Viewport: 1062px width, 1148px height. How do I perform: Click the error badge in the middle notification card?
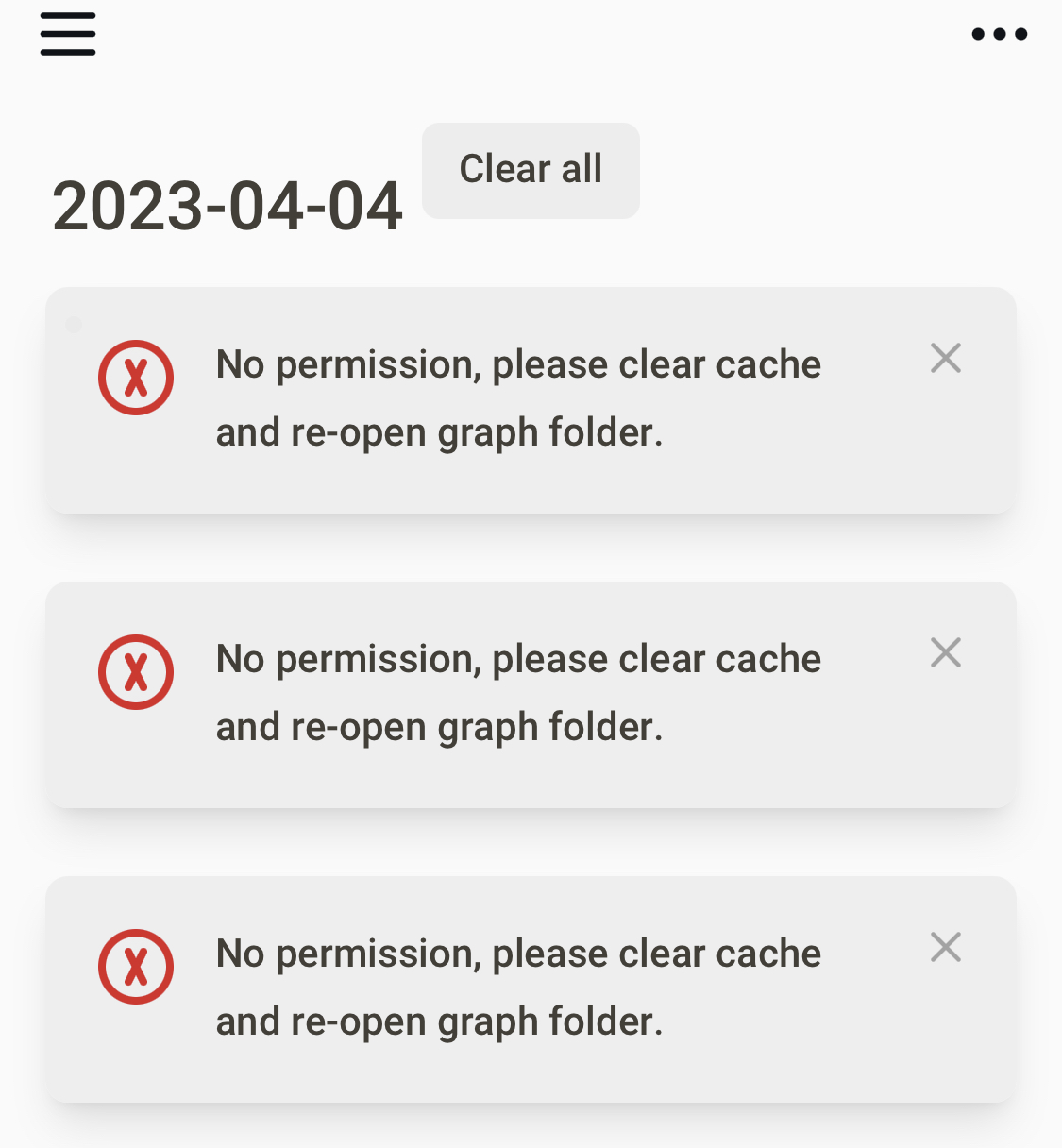(x=136, y=671)
